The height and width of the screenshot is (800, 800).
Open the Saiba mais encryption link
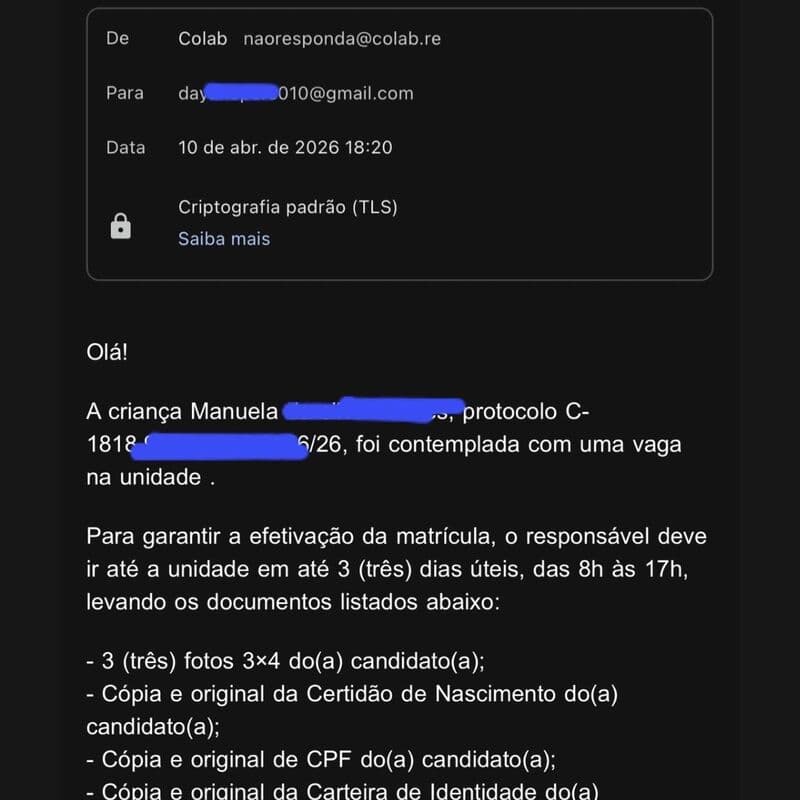pos(224,239)
